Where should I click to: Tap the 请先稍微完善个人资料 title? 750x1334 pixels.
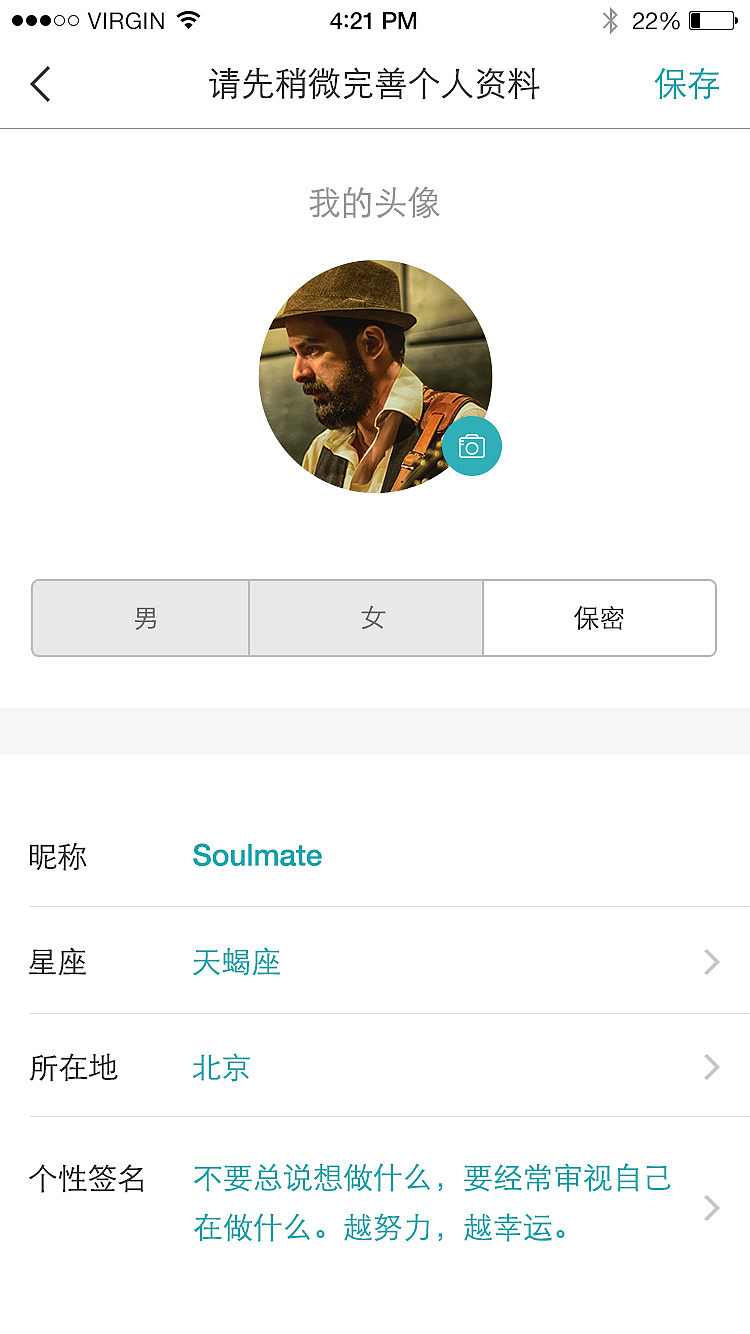[x=374, y=85]
